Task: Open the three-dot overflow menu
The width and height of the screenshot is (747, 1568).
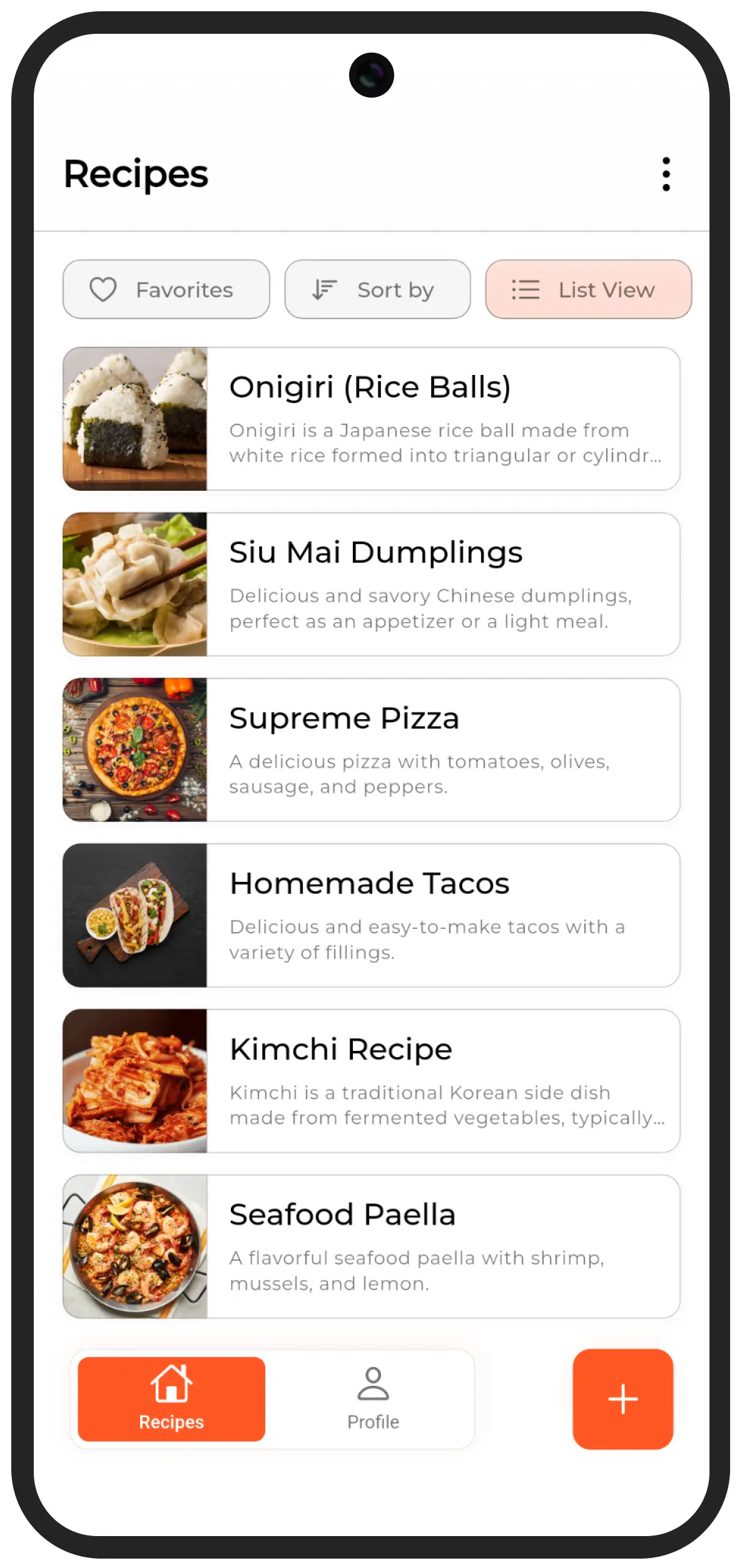Action: click(x=666, y=175)
